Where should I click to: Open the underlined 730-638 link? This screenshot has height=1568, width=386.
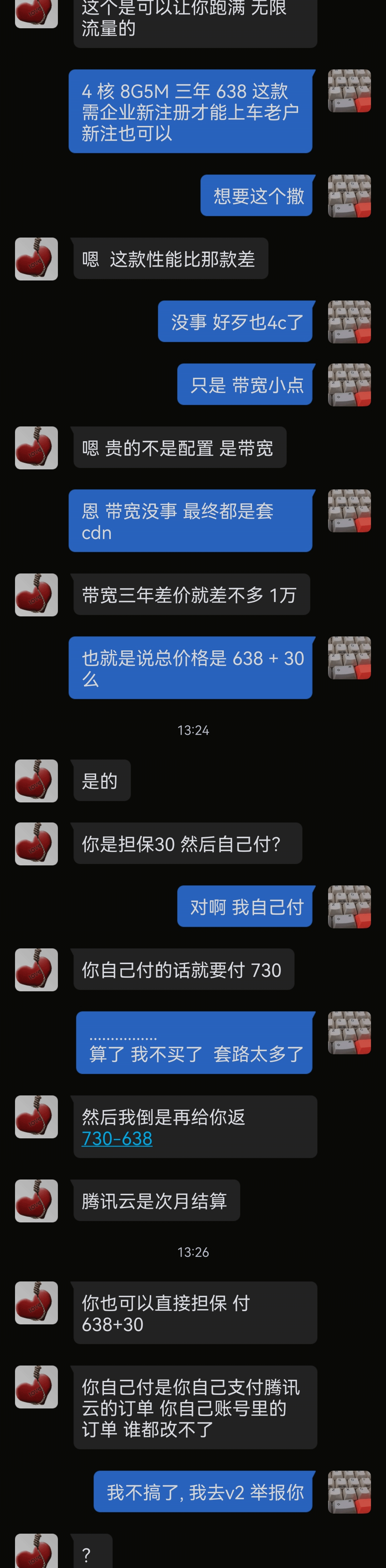click(117, 1138)
